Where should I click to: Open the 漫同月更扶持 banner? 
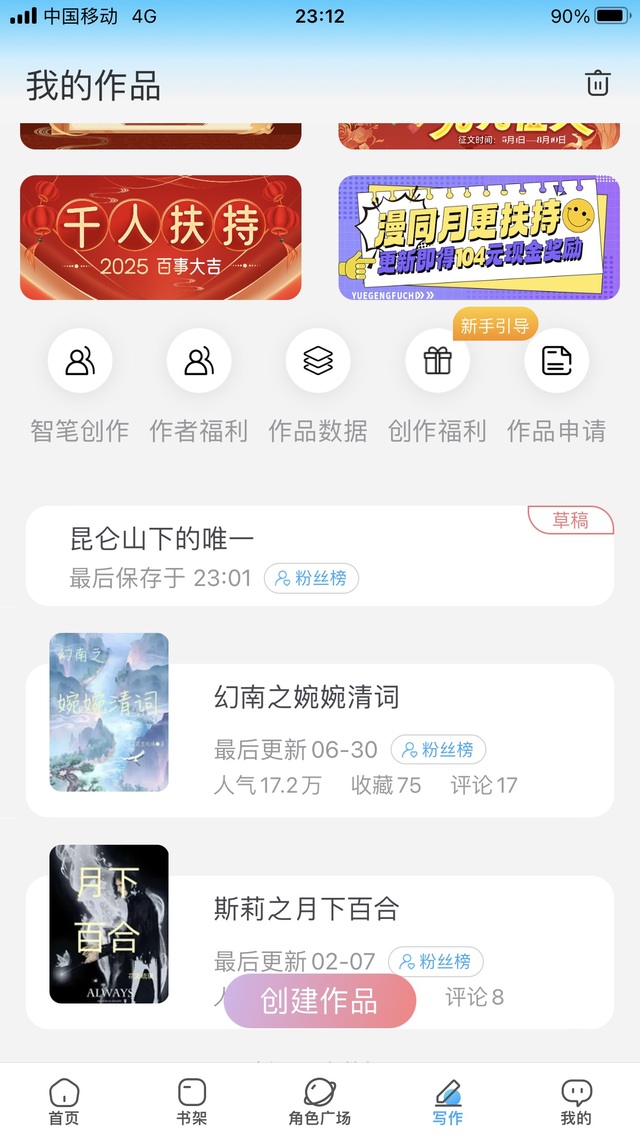click(x=479, y=237)
